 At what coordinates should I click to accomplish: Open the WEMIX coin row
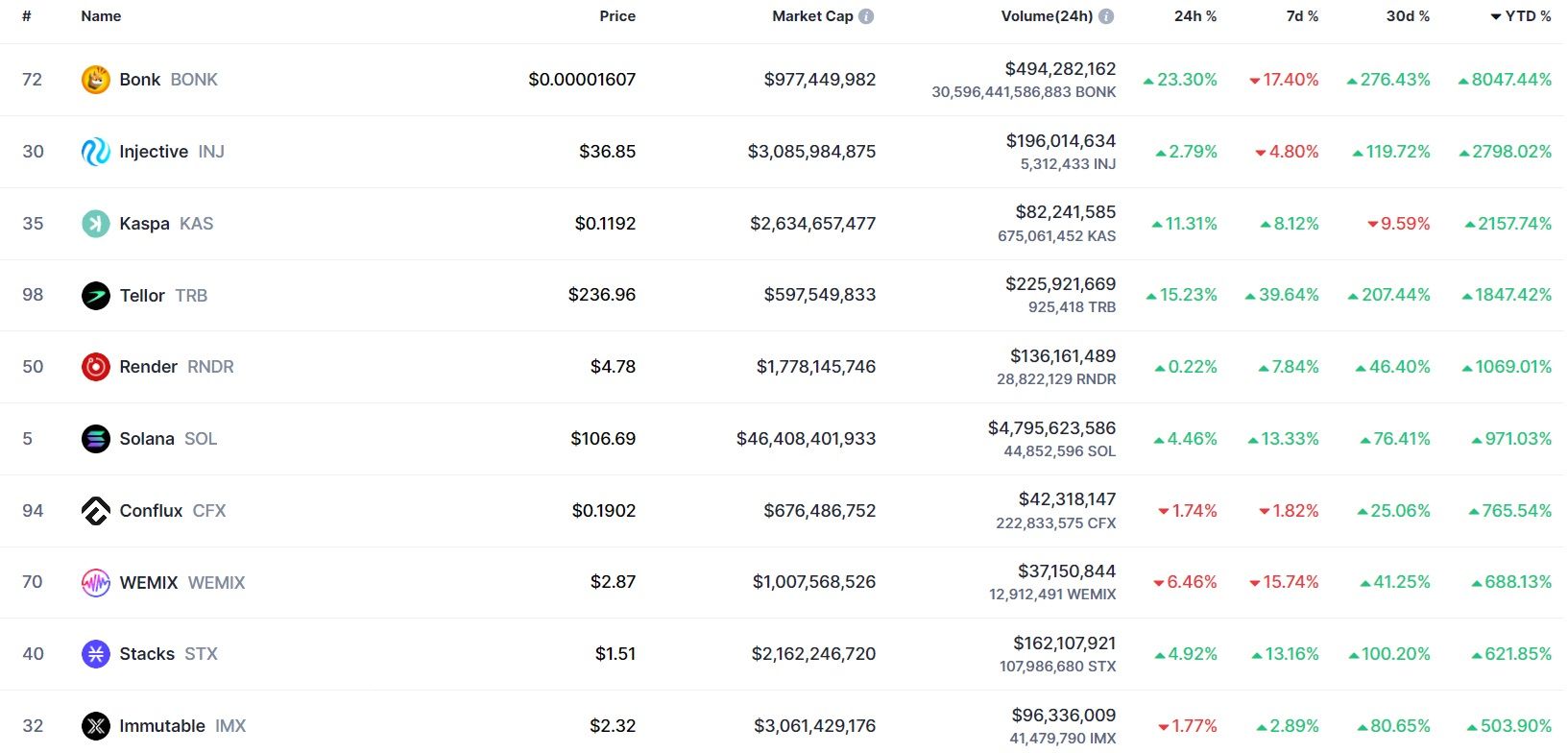tap(149, 582)
